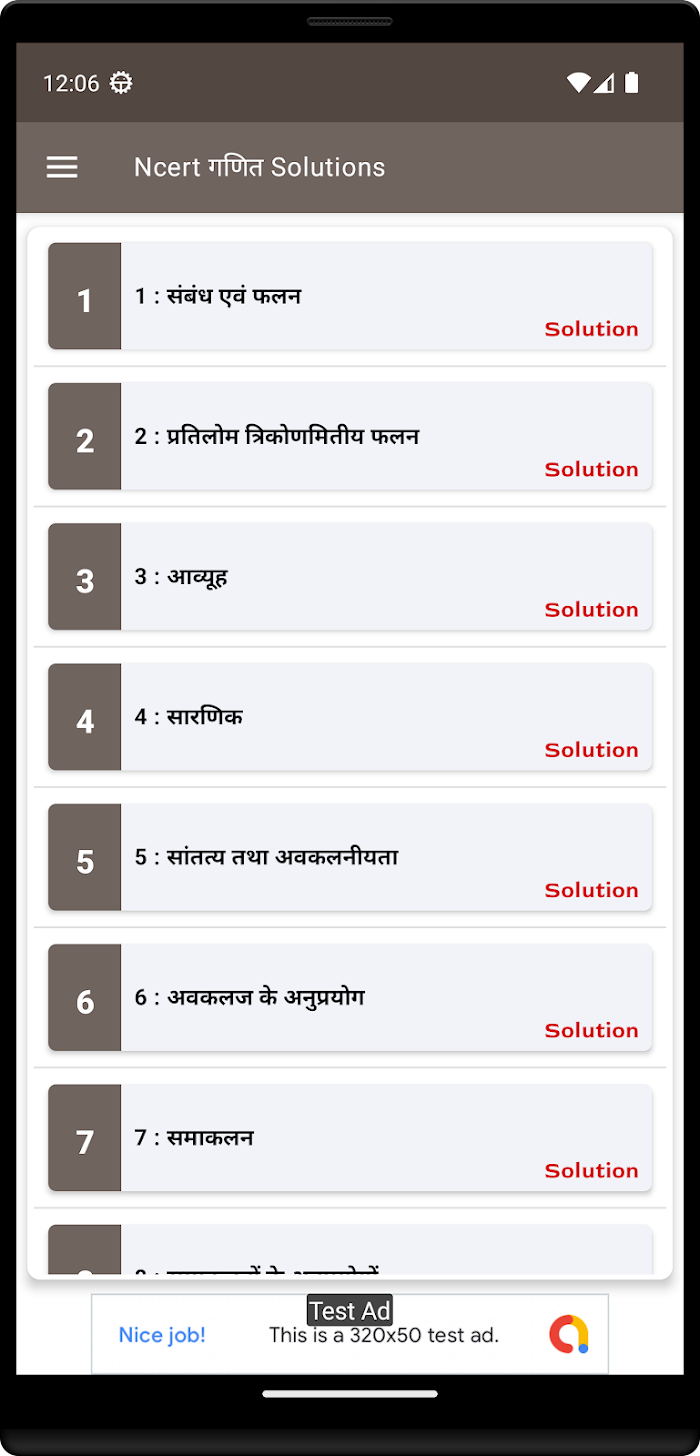Open chapter 2 प्रतिलोम त्रिकोणमितीय फलन

pyautogui.click(x=350, y=436)
